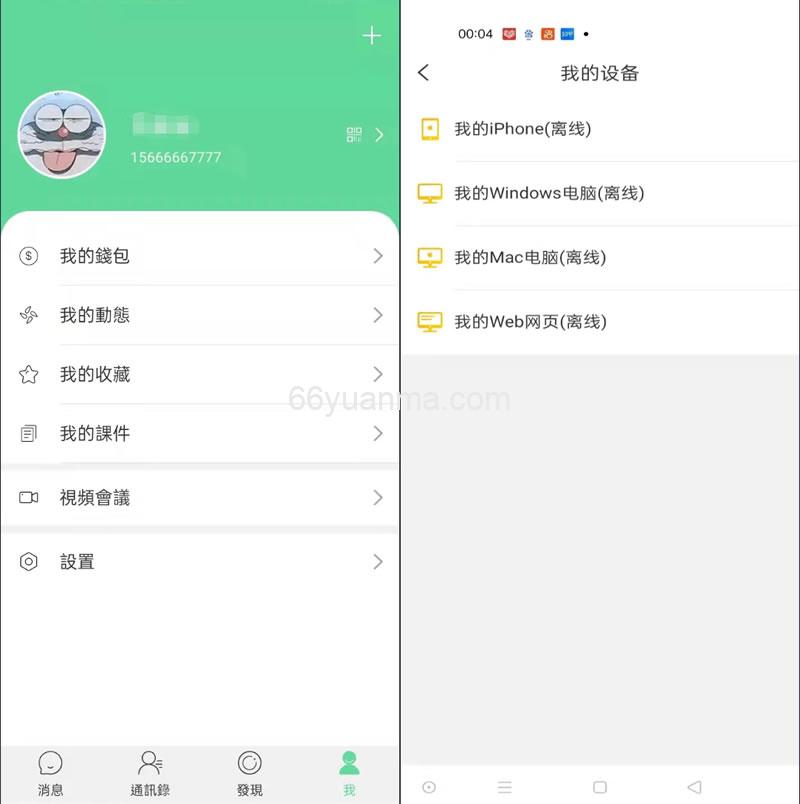Expand 我的錢包 with its chevron arrow
The width and height of the screenshot is (800, 804).
(377, 255)
